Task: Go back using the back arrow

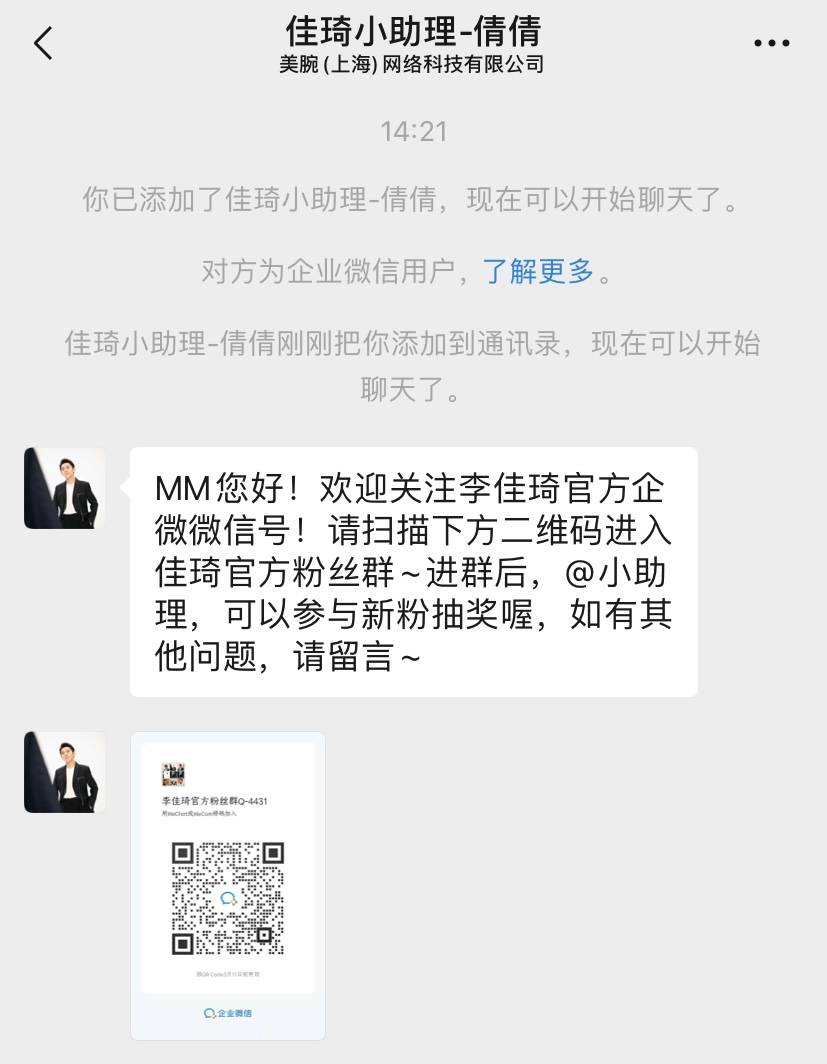Action: 43,44
